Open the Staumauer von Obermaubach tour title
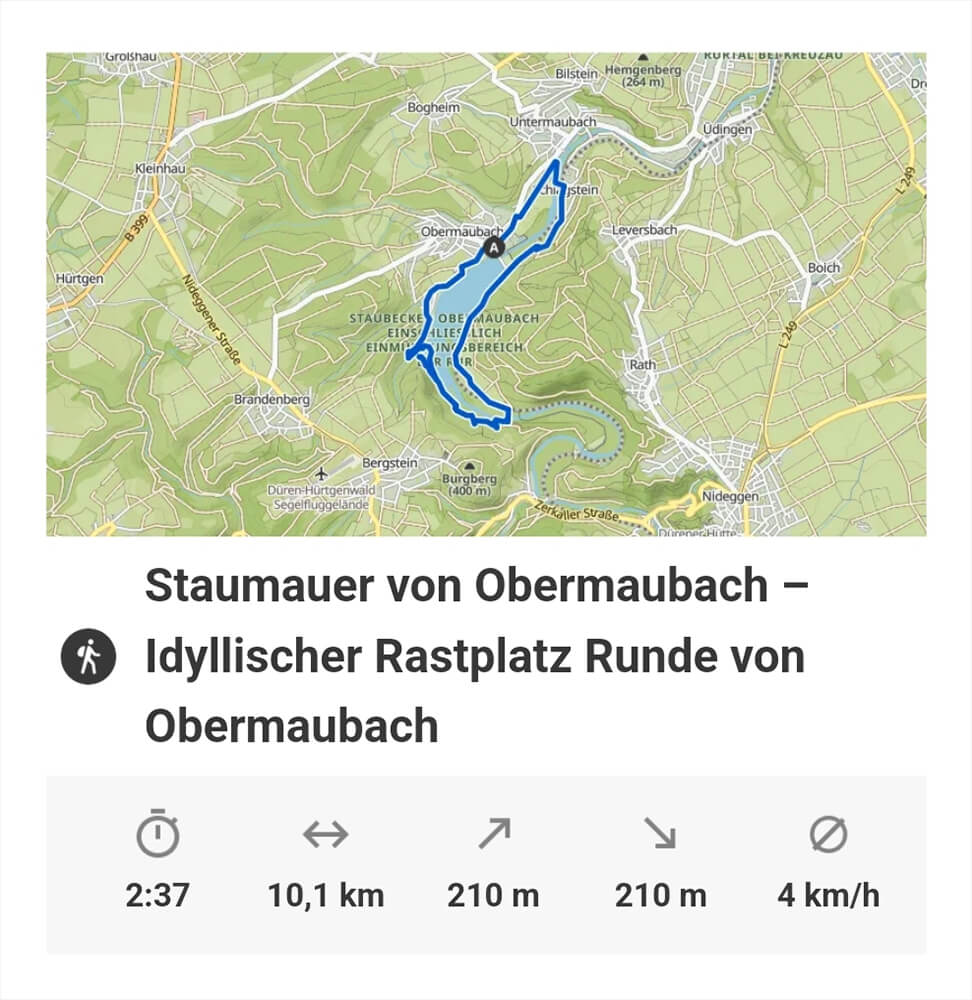The width and height of the screenshot is (972, 1000). (x=475, y=656)
